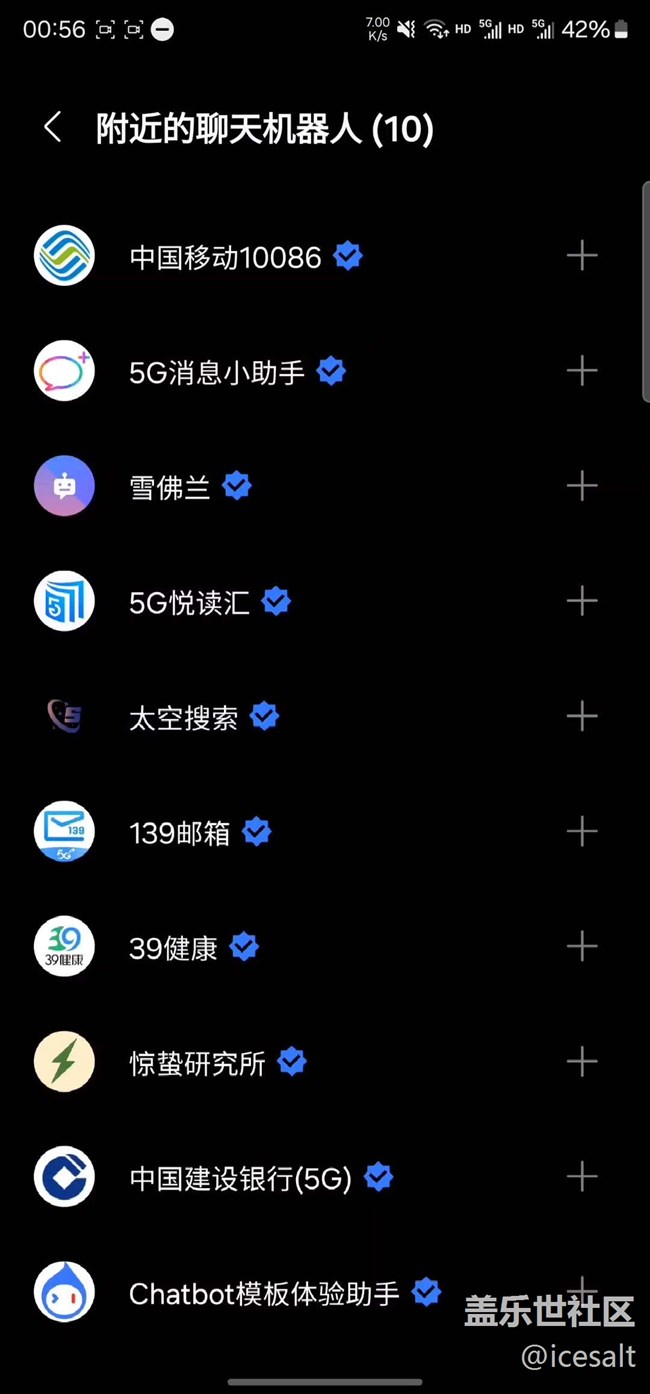Viewport: 650px width, 1394px height.
Task: Add the 中国移动10086 chatbot
Action: (581, 256)
